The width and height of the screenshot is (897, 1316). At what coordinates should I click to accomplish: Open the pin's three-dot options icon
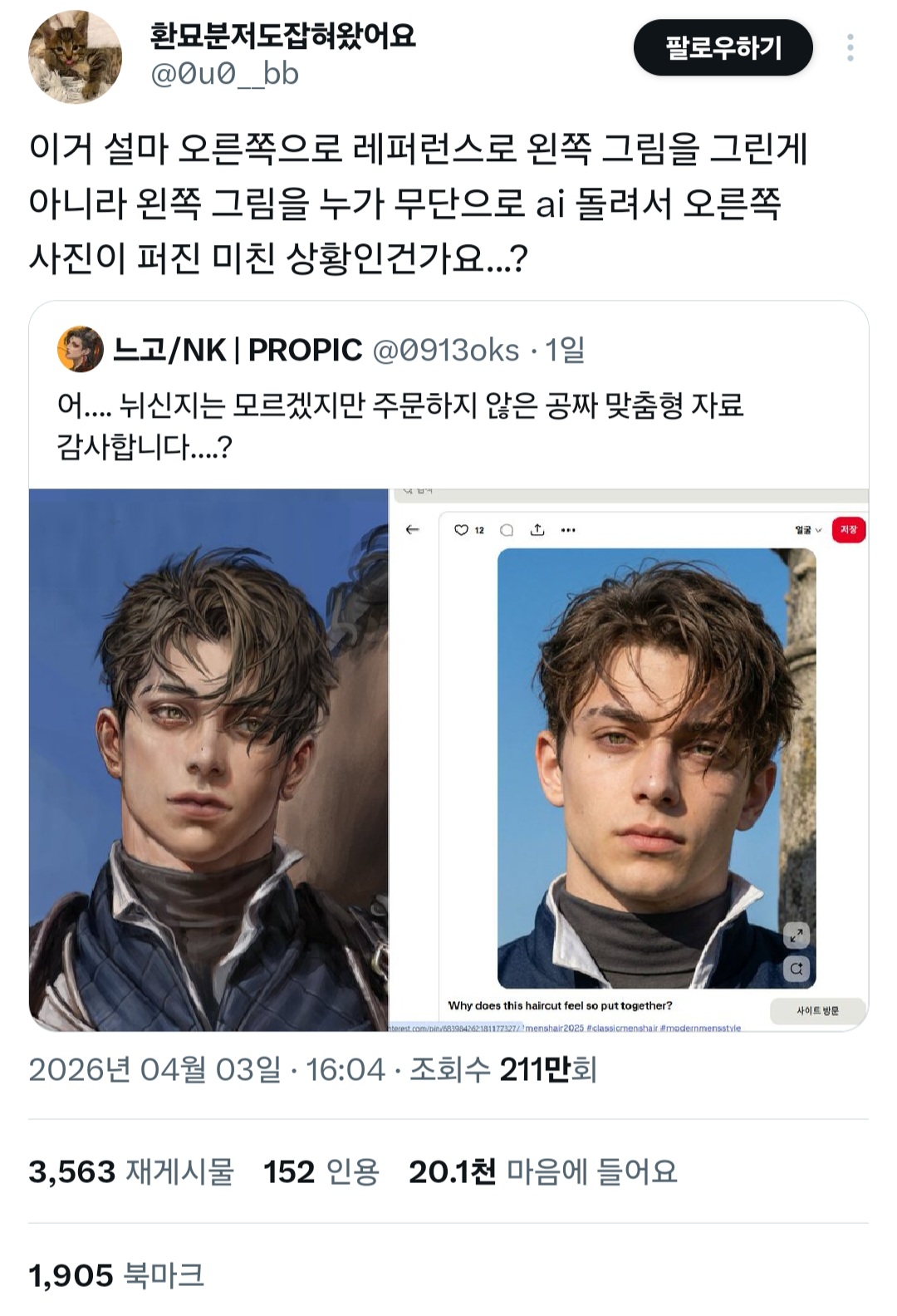point(567,529)
